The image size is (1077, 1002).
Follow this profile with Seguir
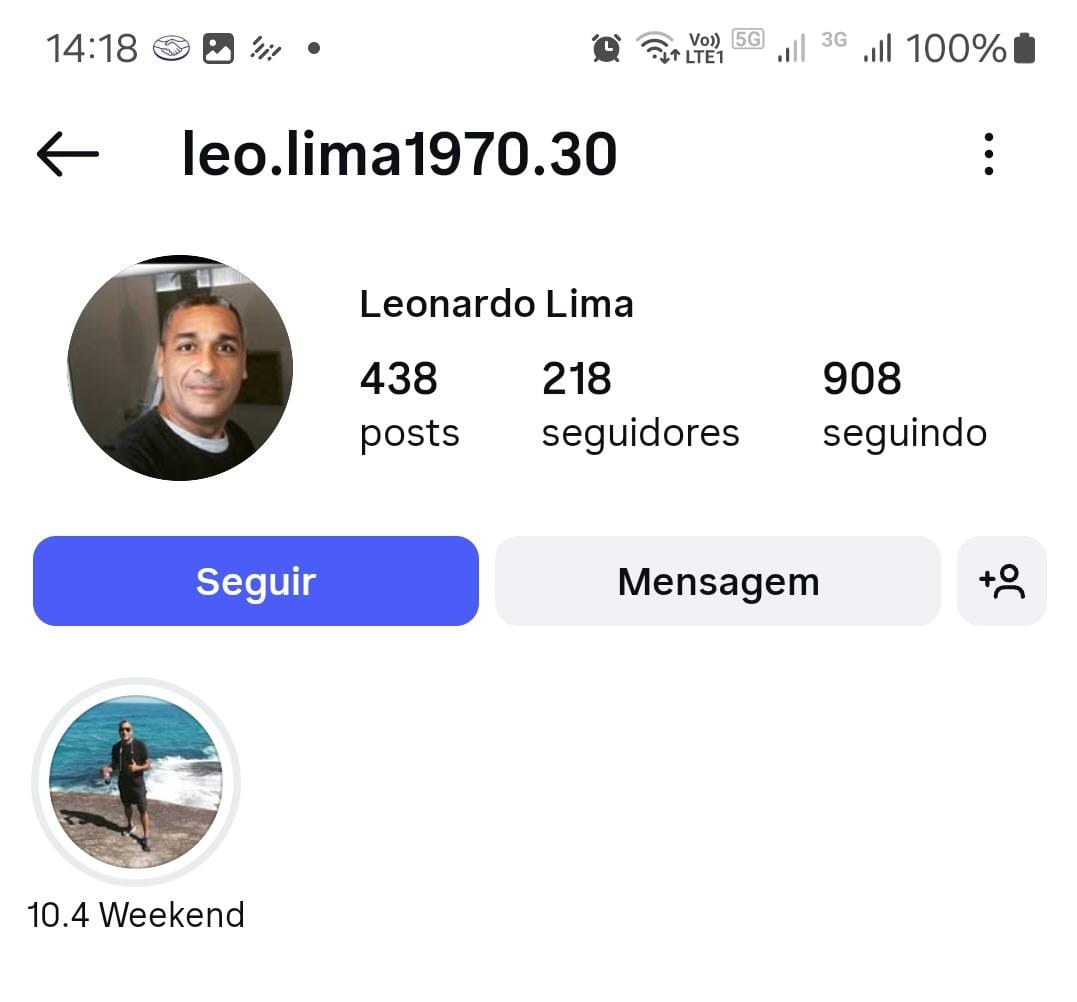[256, 581]
